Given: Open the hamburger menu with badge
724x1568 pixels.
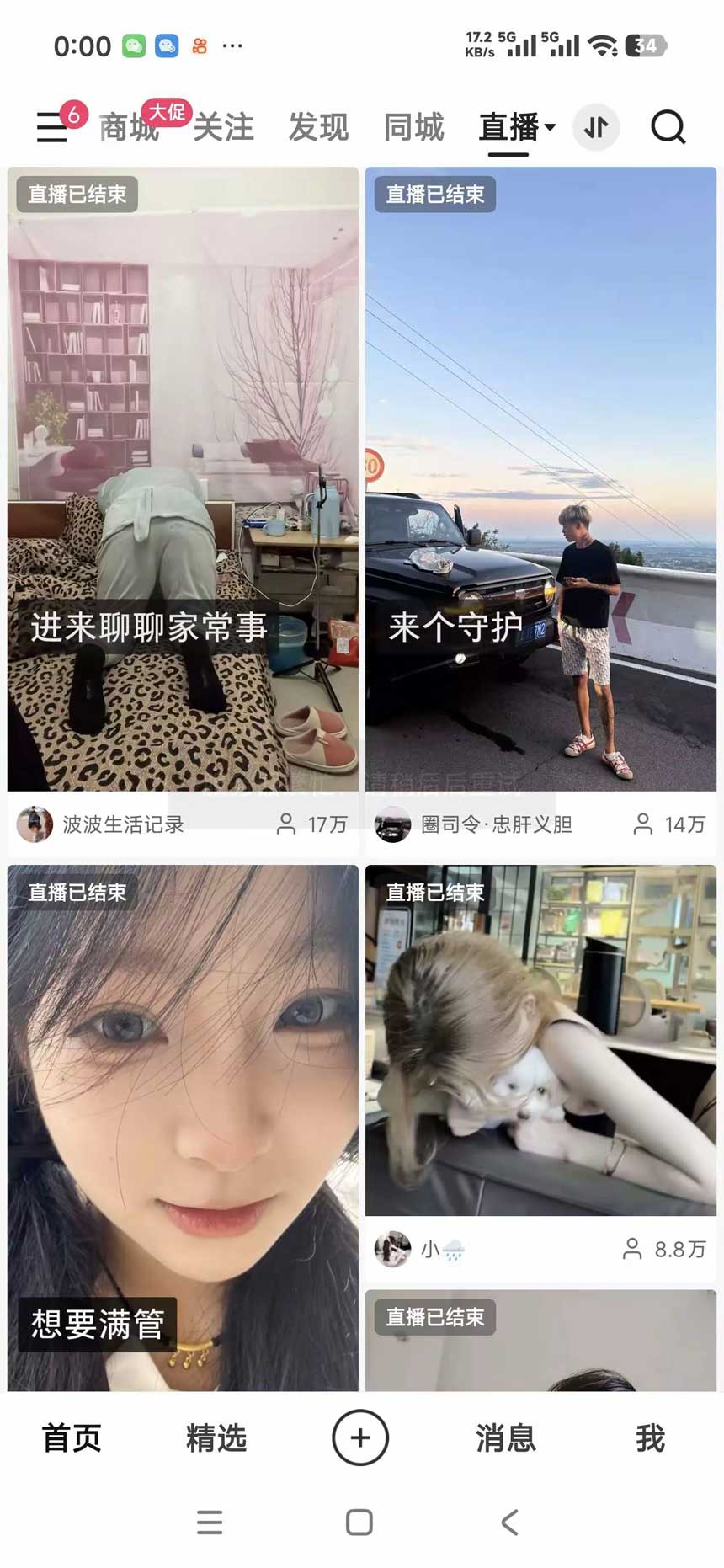Looking at the screenshot, I should 54,127.
